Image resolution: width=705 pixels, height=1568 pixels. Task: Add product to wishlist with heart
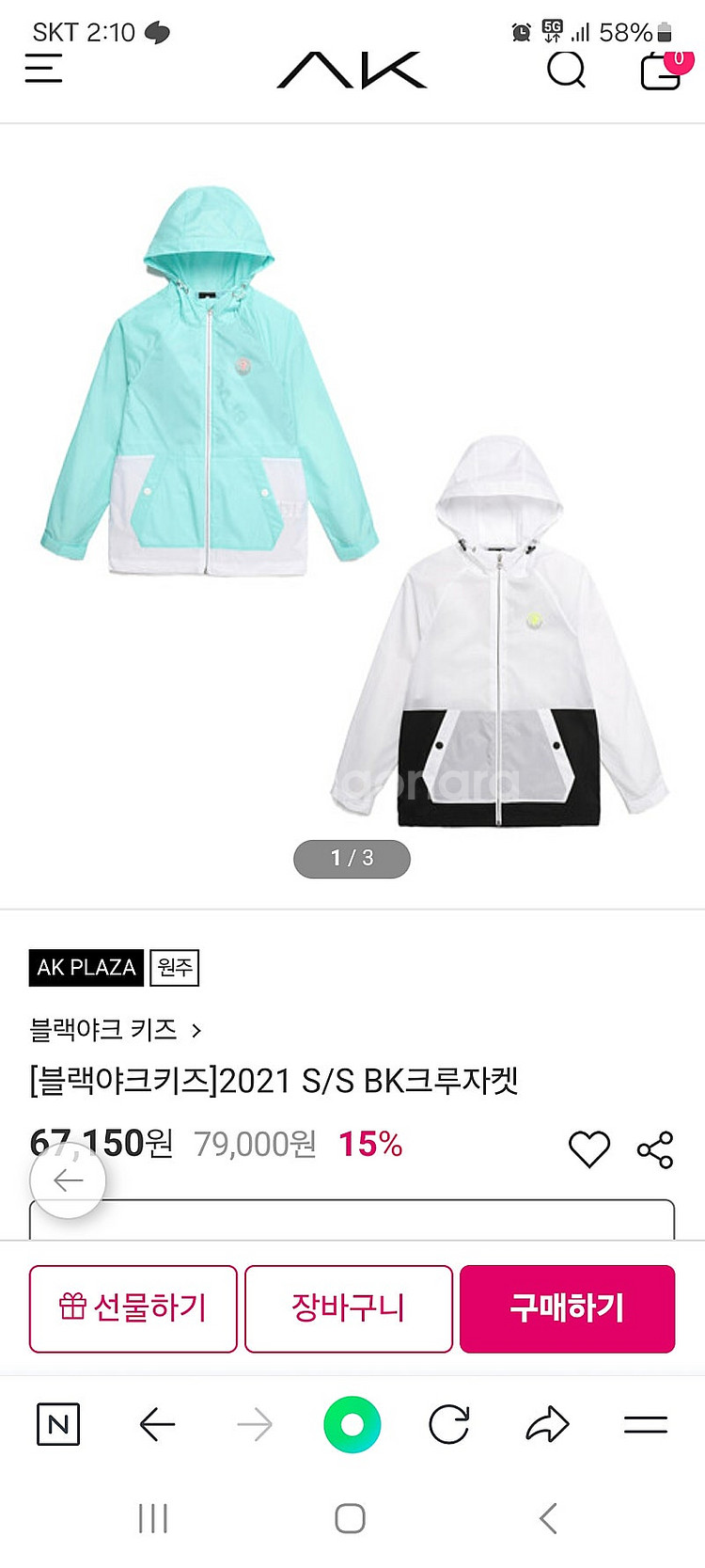589,1148
